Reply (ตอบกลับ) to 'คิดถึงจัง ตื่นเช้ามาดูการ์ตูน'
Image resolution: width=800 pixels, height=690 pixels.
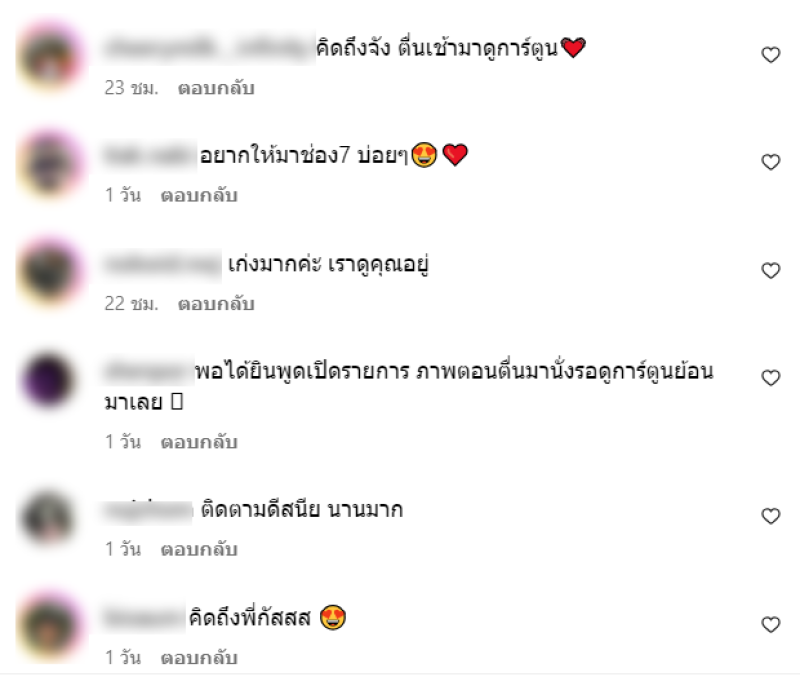tap(216, 88)
